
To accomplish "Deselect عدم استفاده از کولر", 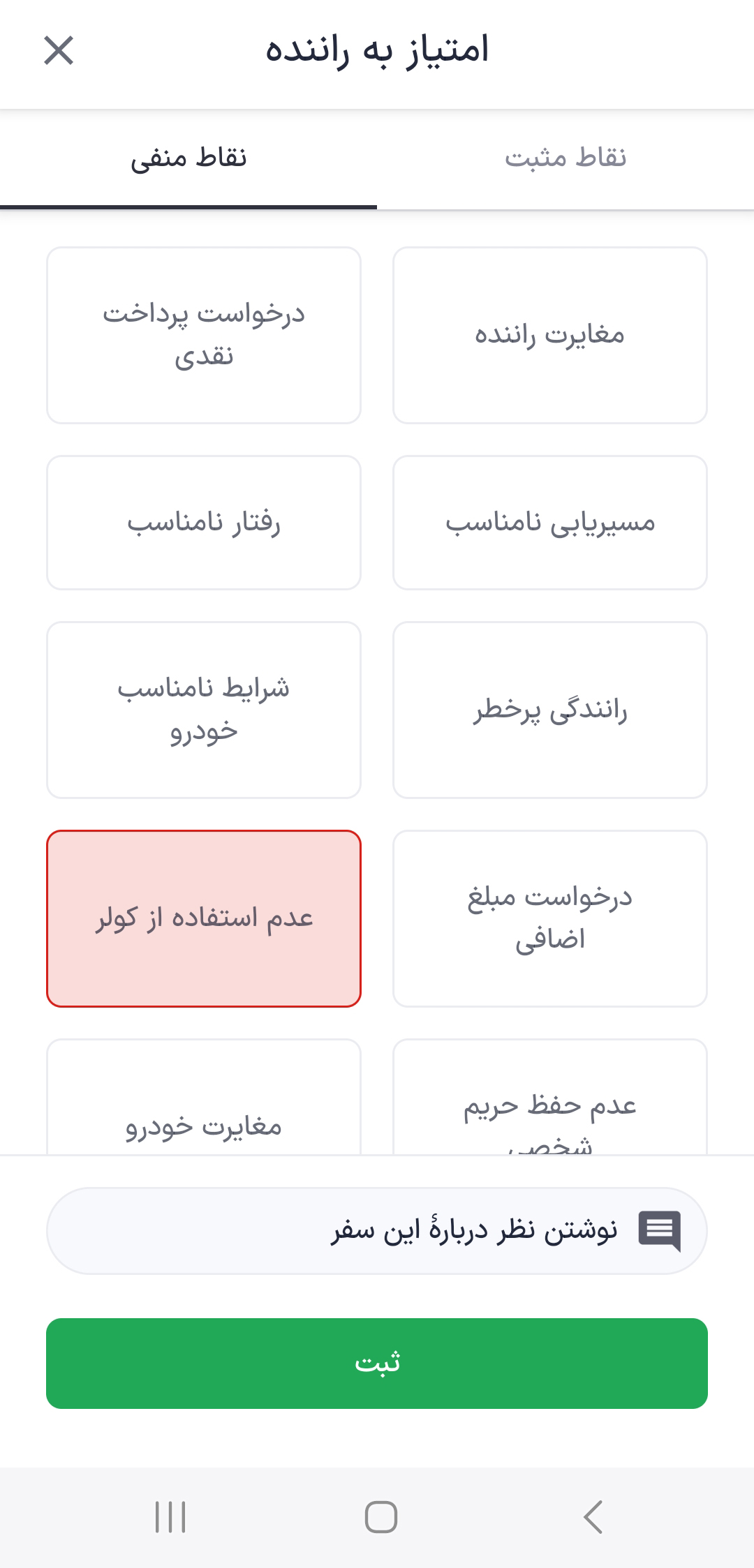I will point(204,918).
